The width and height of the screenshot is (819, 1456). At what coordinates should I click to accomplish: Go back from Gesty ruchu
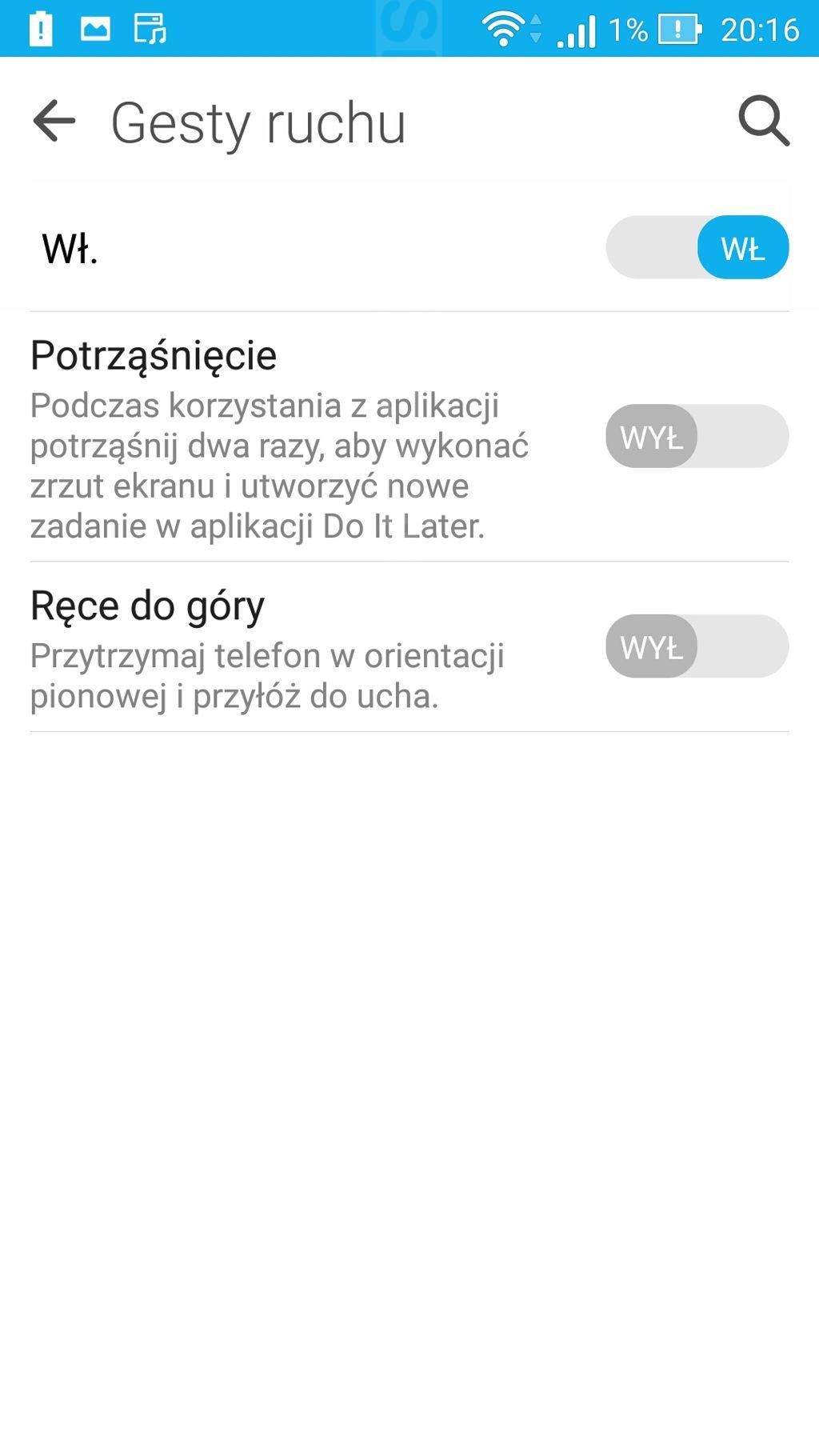tap(54, 122)
